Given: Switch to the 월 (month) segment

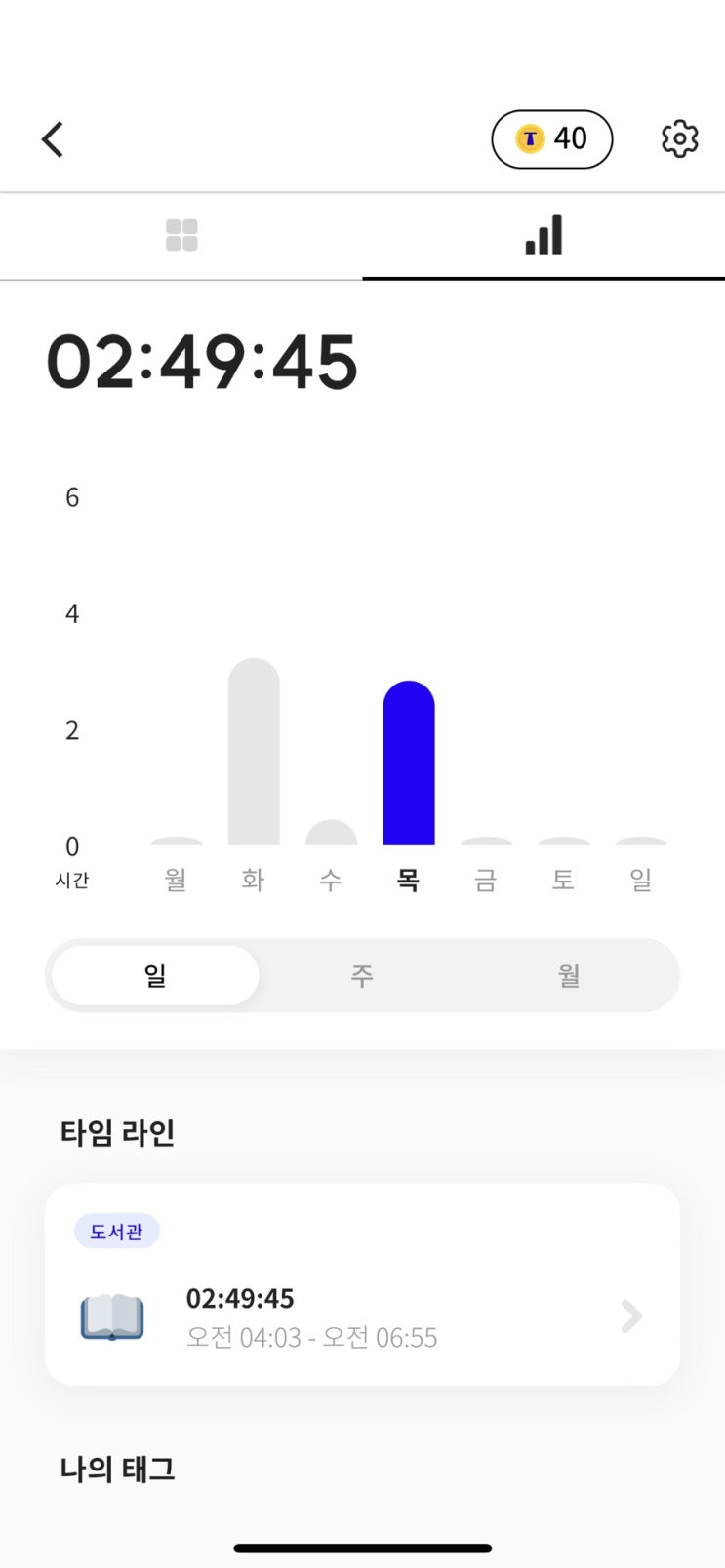Looking at the screenshot, I should (569, 975).
